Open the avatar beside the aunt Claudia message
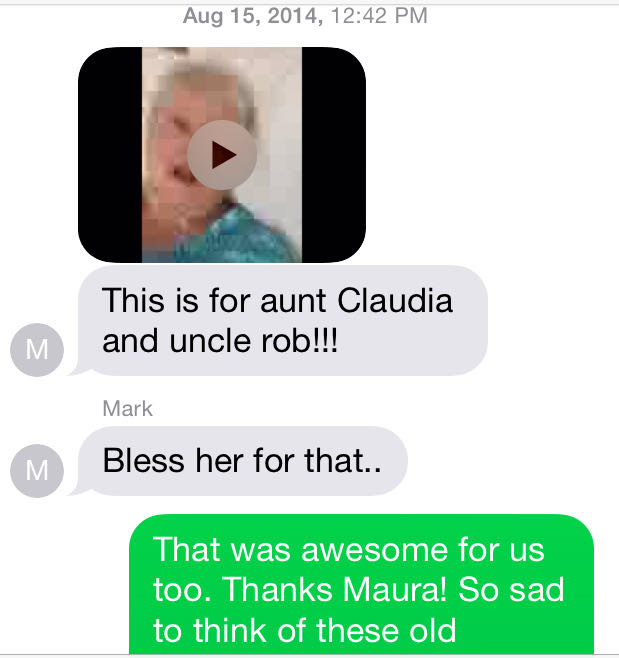This screenshot has height=658, width=619. coord(36,350)
